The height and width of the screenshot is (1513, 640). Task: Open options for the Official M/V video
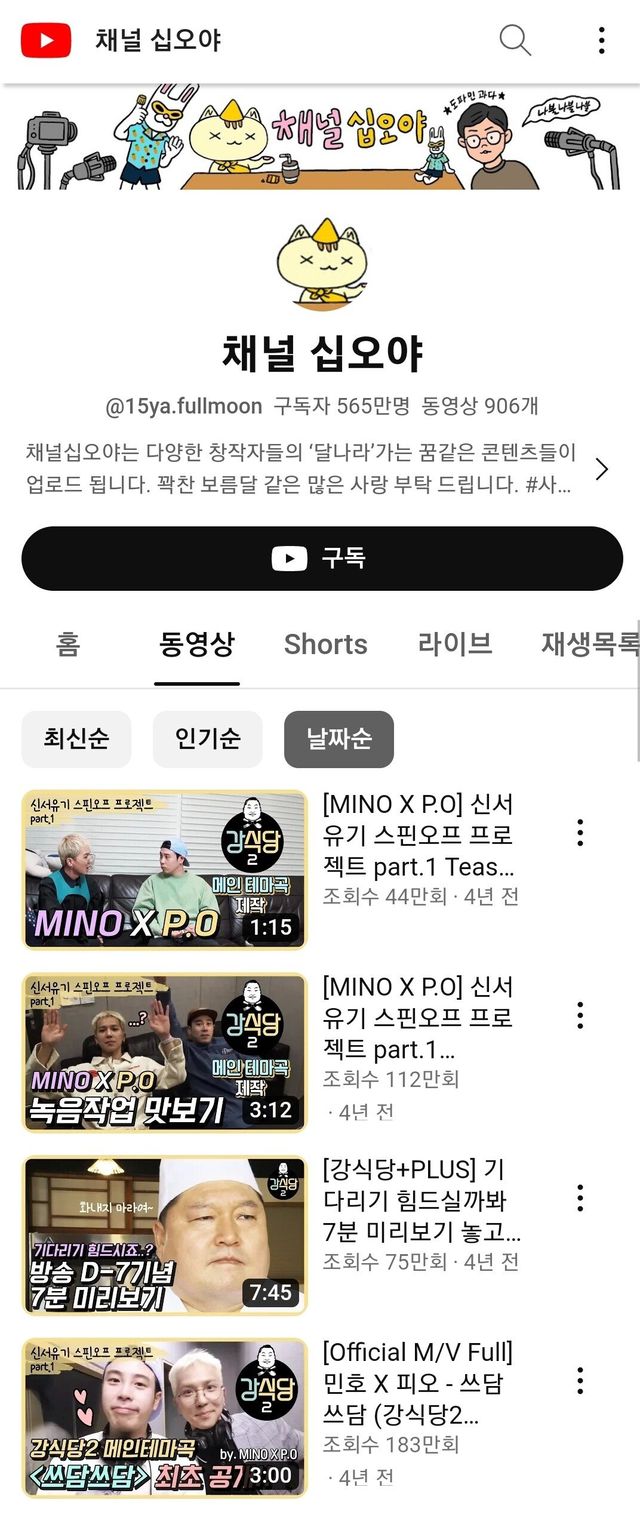[x=580, y=1381]
